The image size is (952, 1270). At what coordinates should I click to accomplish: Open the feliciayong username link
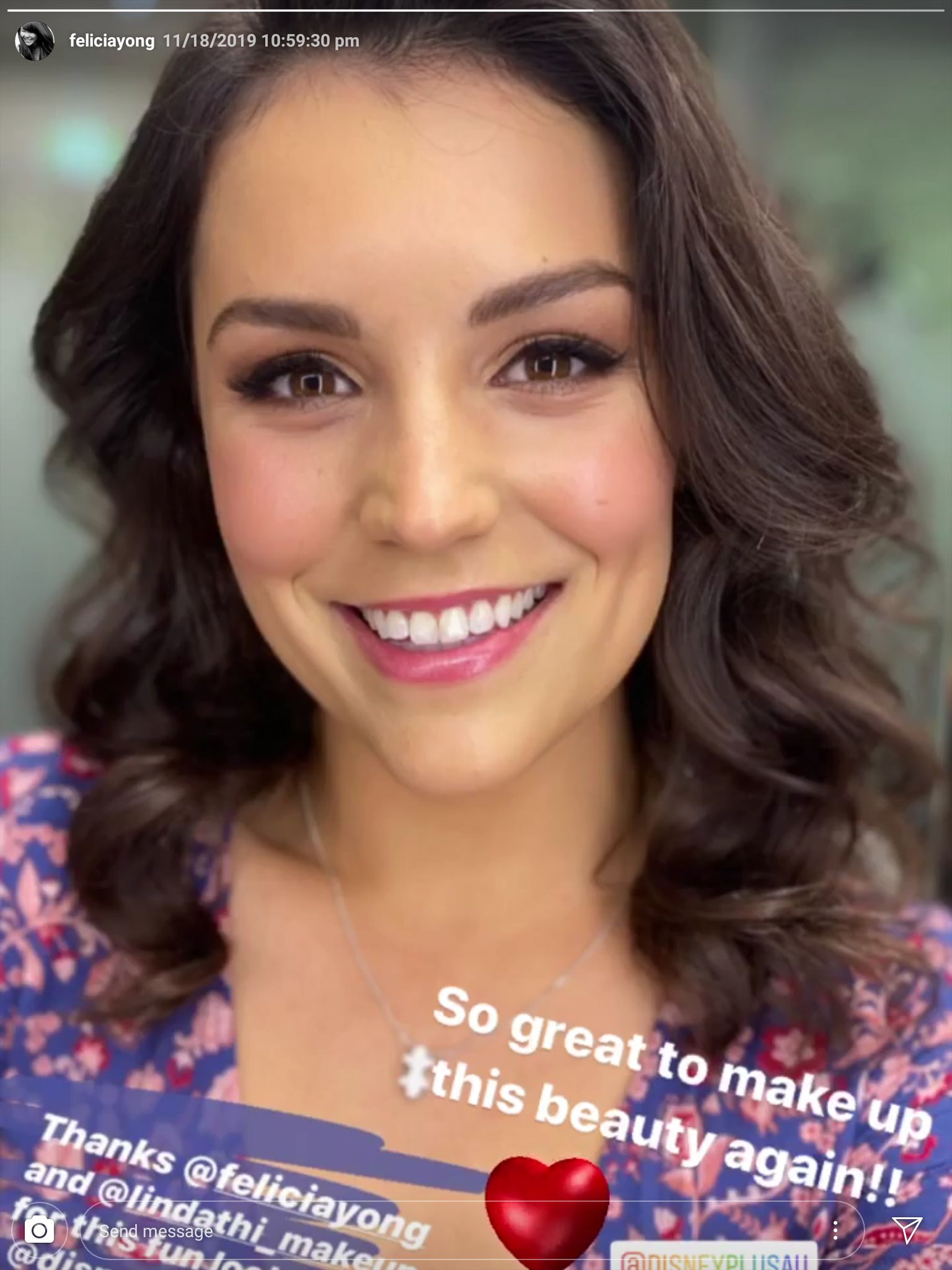click(x=112, y=41)
